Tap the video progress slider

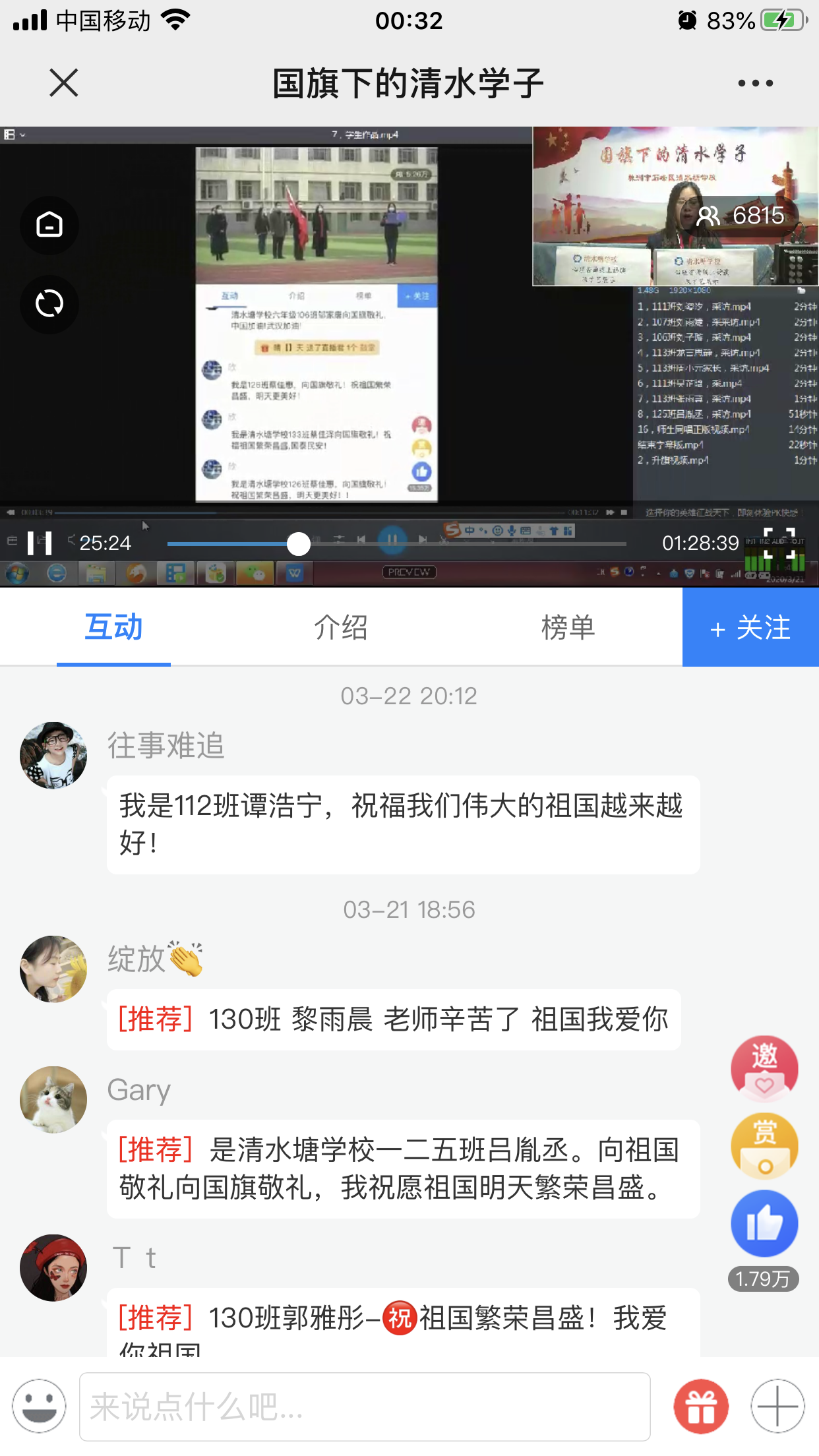pos(299,543)
